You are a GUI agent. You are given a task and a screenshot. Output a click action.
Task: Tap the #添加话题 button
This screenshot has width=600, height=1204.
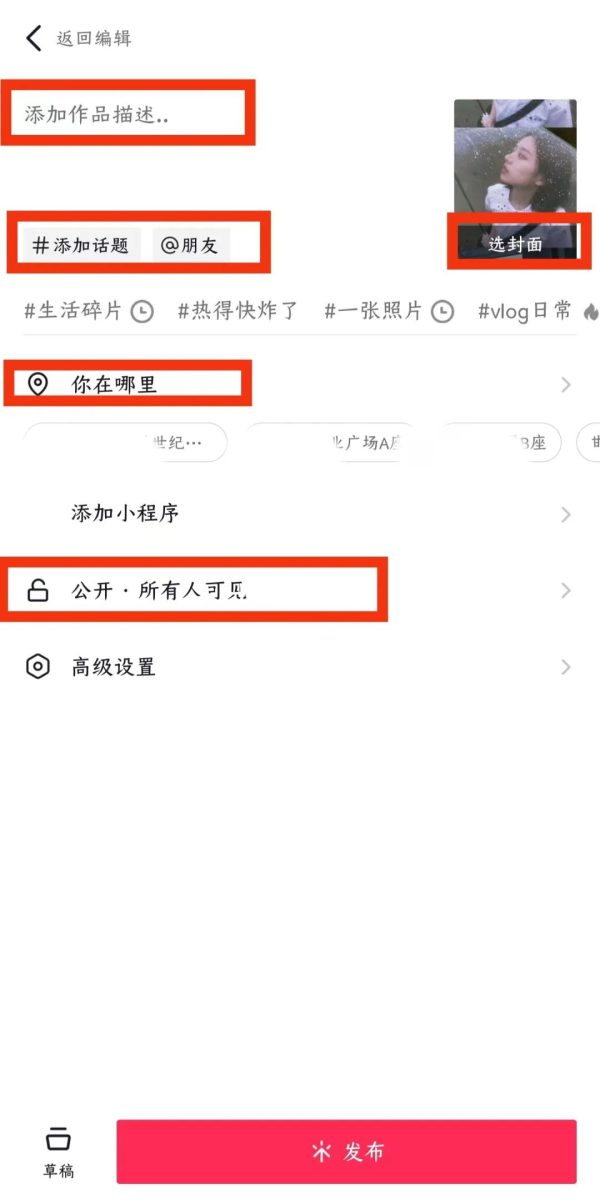[x=81, y=244]
